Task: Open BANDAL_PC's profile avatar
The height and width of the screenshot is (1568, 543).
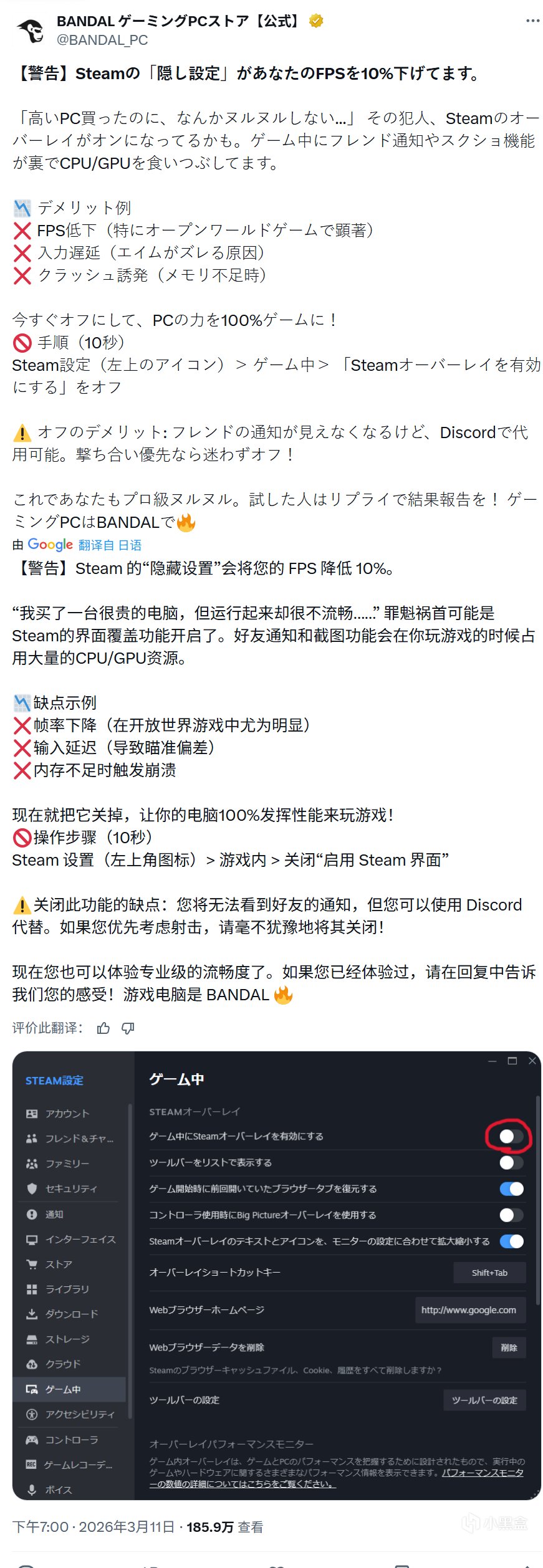Action: [x=30, y=31]
